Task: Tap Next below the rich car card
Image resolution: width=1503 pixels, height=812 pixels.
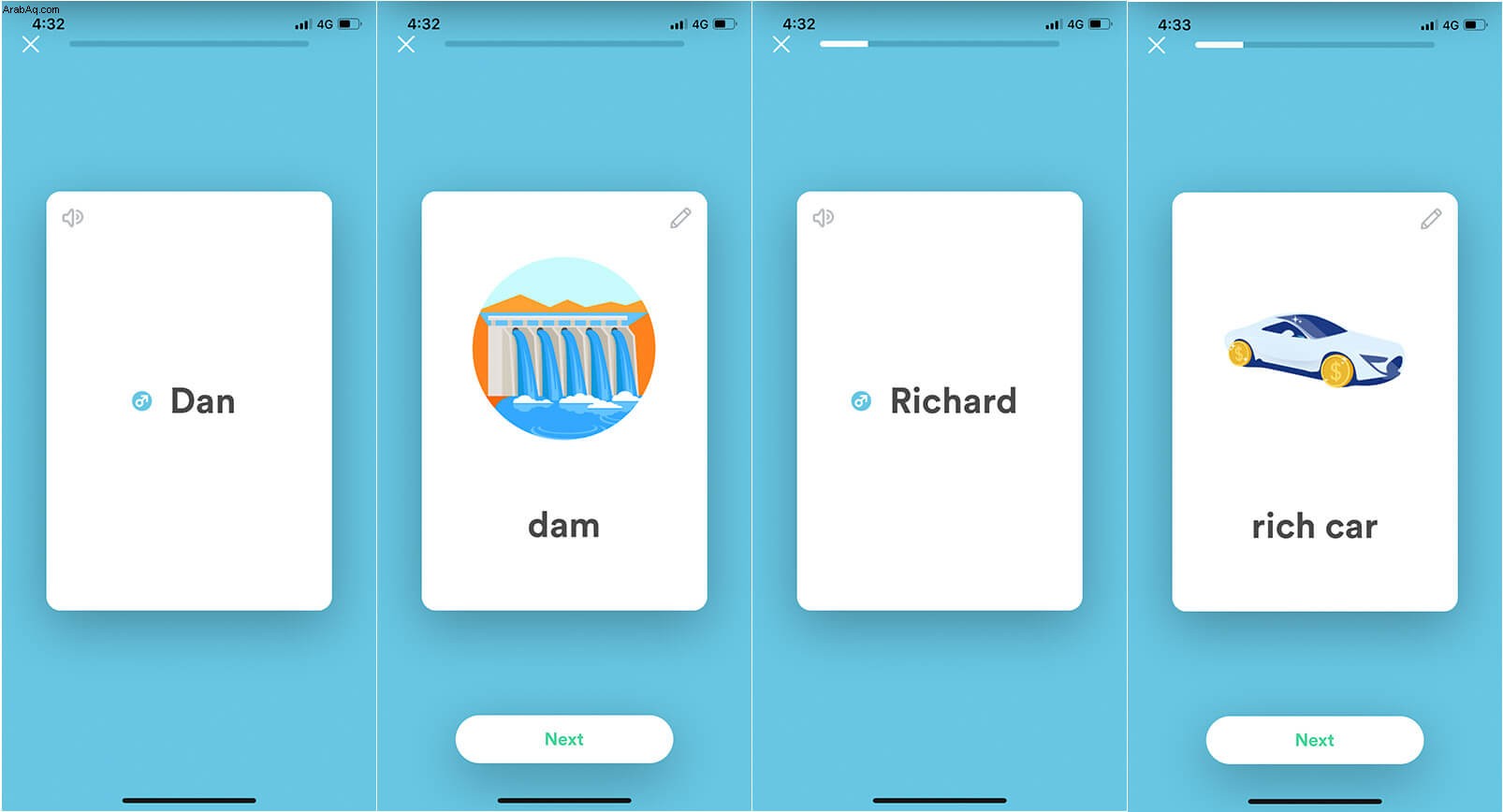Action: 1314,740
